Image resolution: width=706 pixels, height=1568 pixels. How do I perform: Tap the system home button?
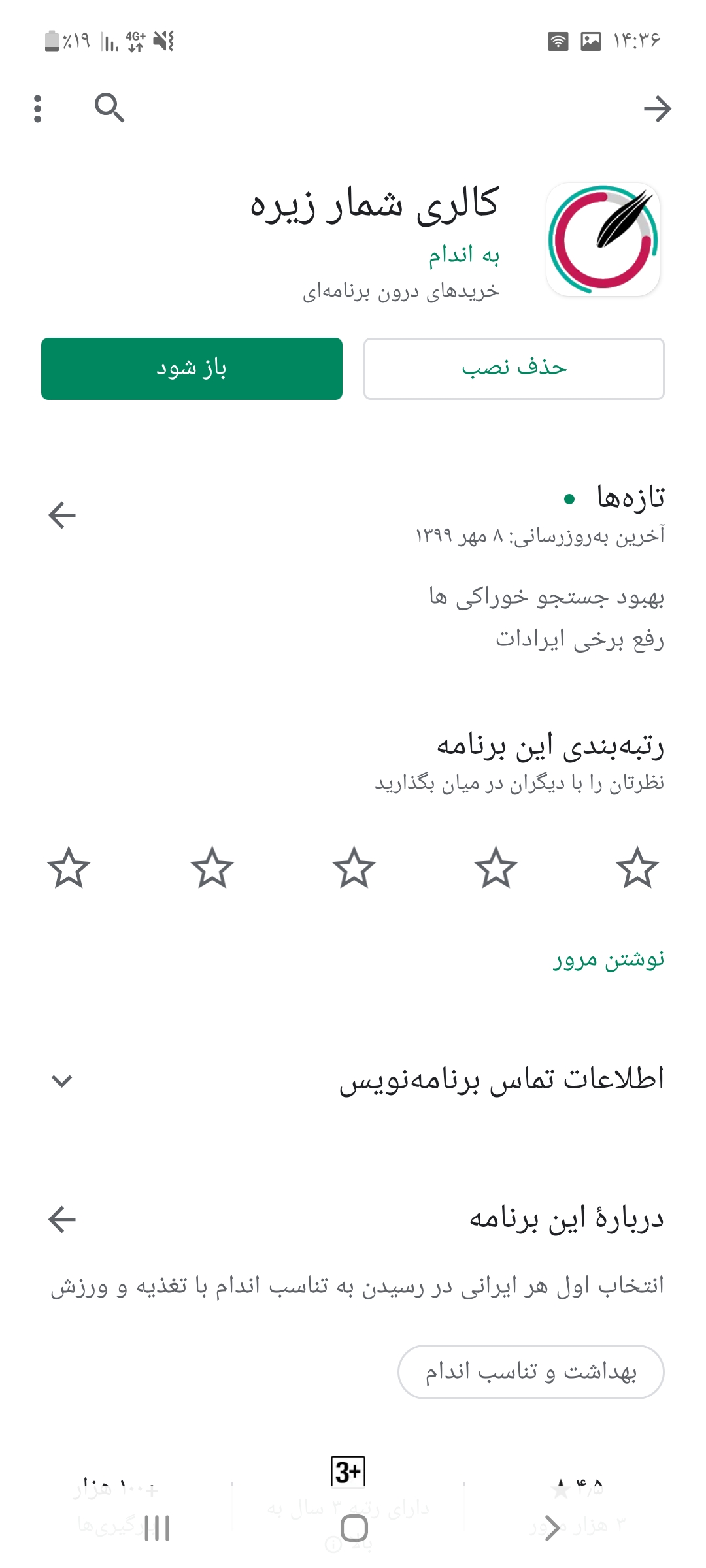pyautogui.click(x=354, y=1528)
